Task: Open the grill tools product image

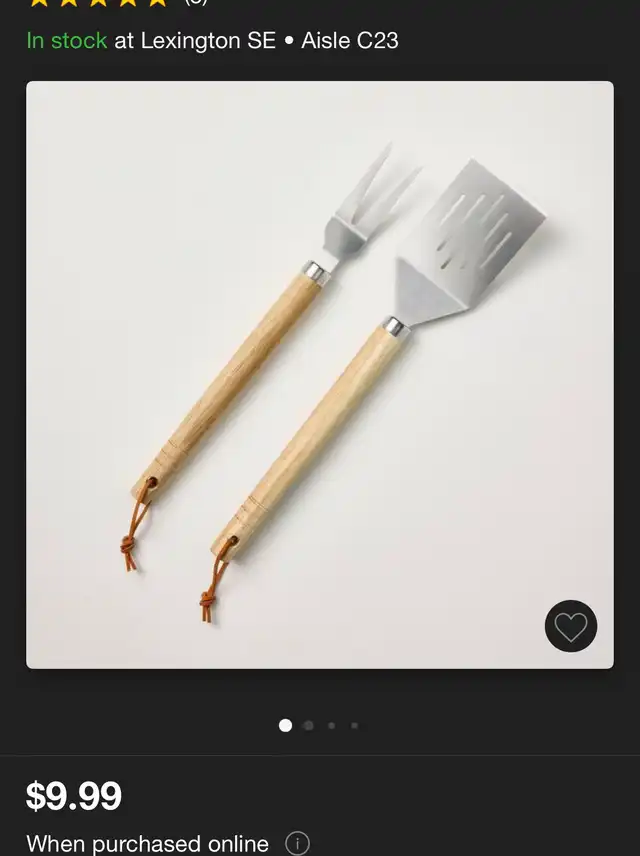Action: coord(320,374)
